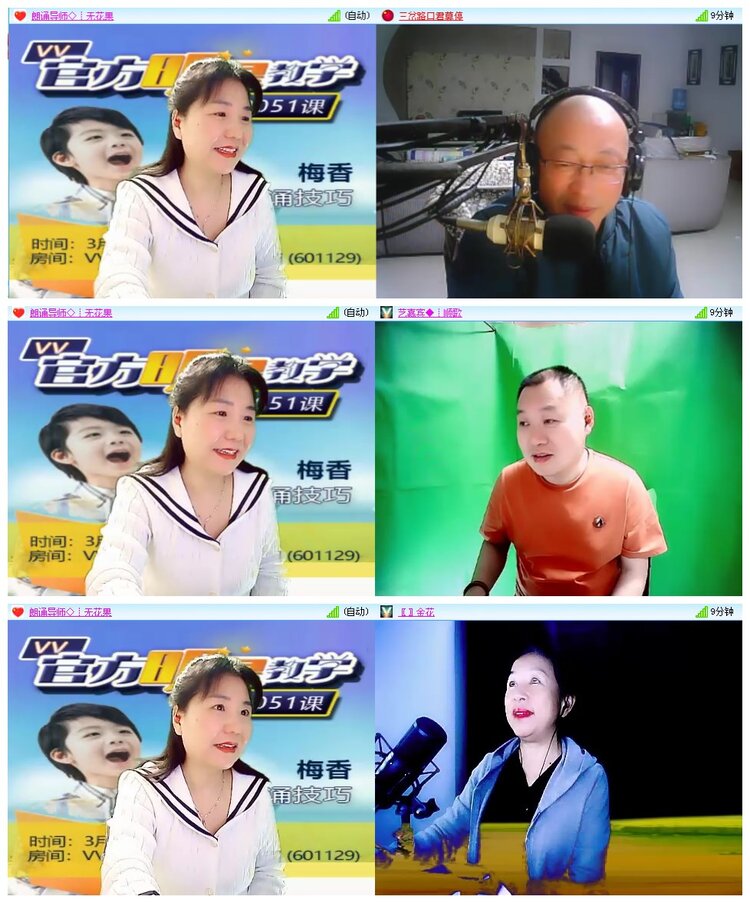
Task: Click the video feed of the man with headphones
Action: [560, 160]
